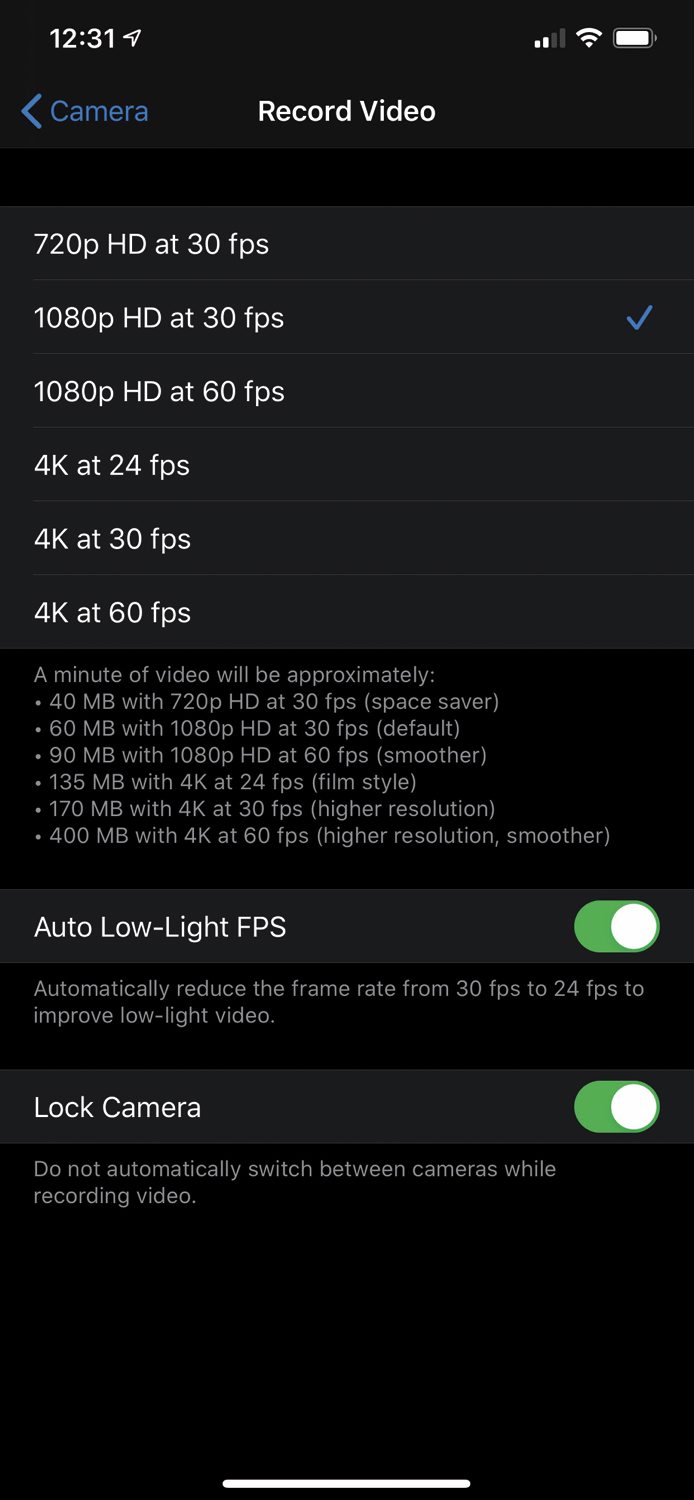The image size is (694, 1500).
Task: Select 4K at 24 fps
Action: [x=347, y=465]
